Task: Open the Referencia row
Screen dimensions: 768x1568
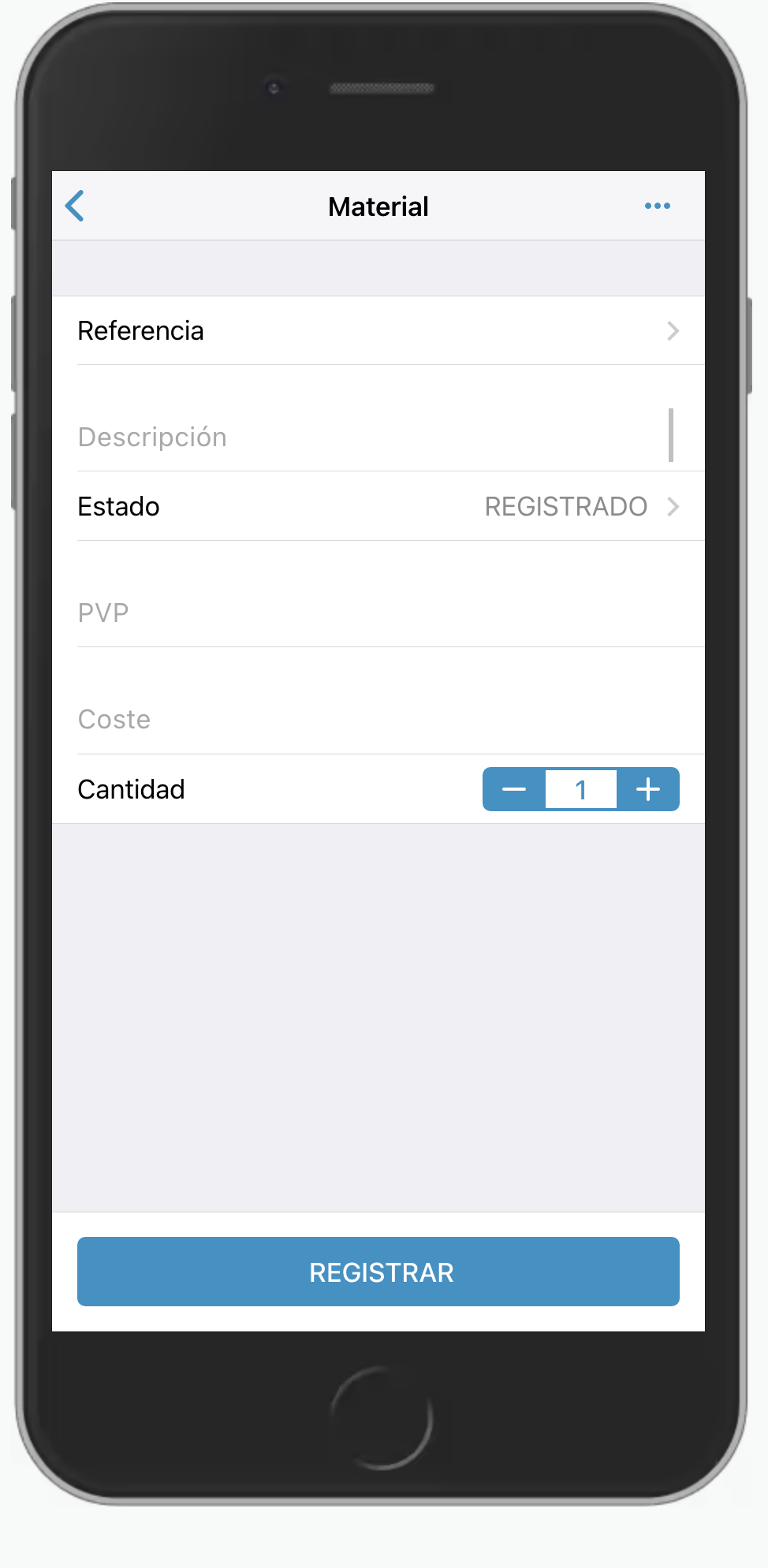Action: point(378,331)
